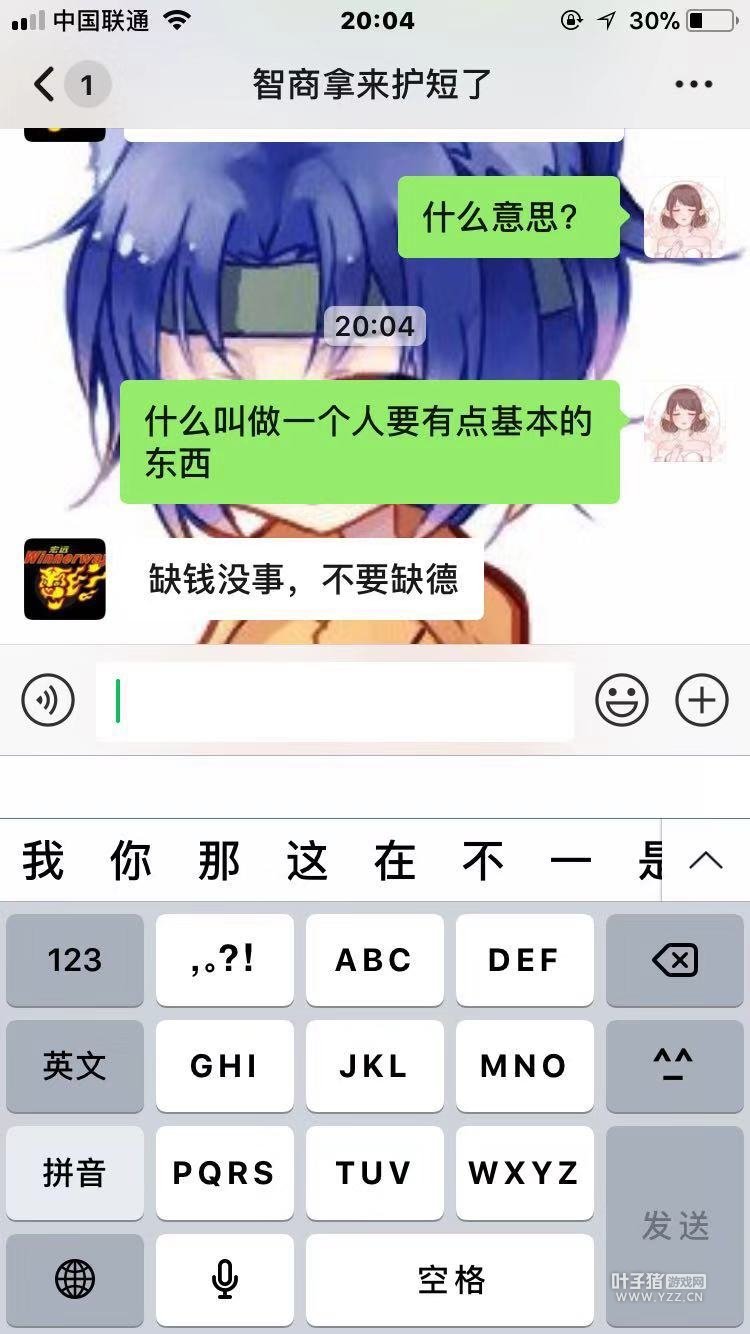Tap the 拼音 key

[75, 1173]
